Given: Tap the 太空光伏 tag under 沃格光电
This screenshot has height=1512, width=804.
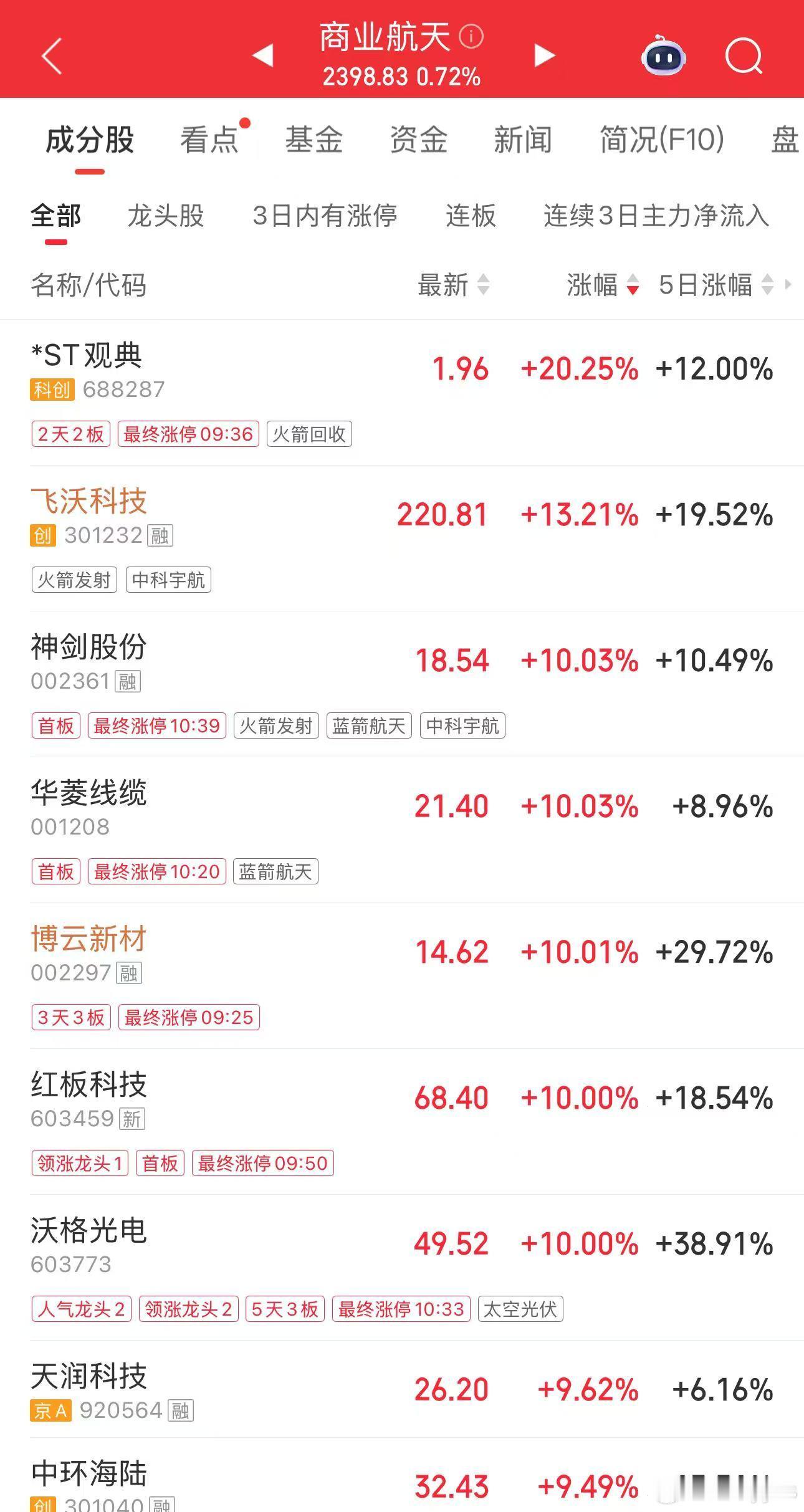Looking at the screenshot, I should click(x=522, y=1310).
